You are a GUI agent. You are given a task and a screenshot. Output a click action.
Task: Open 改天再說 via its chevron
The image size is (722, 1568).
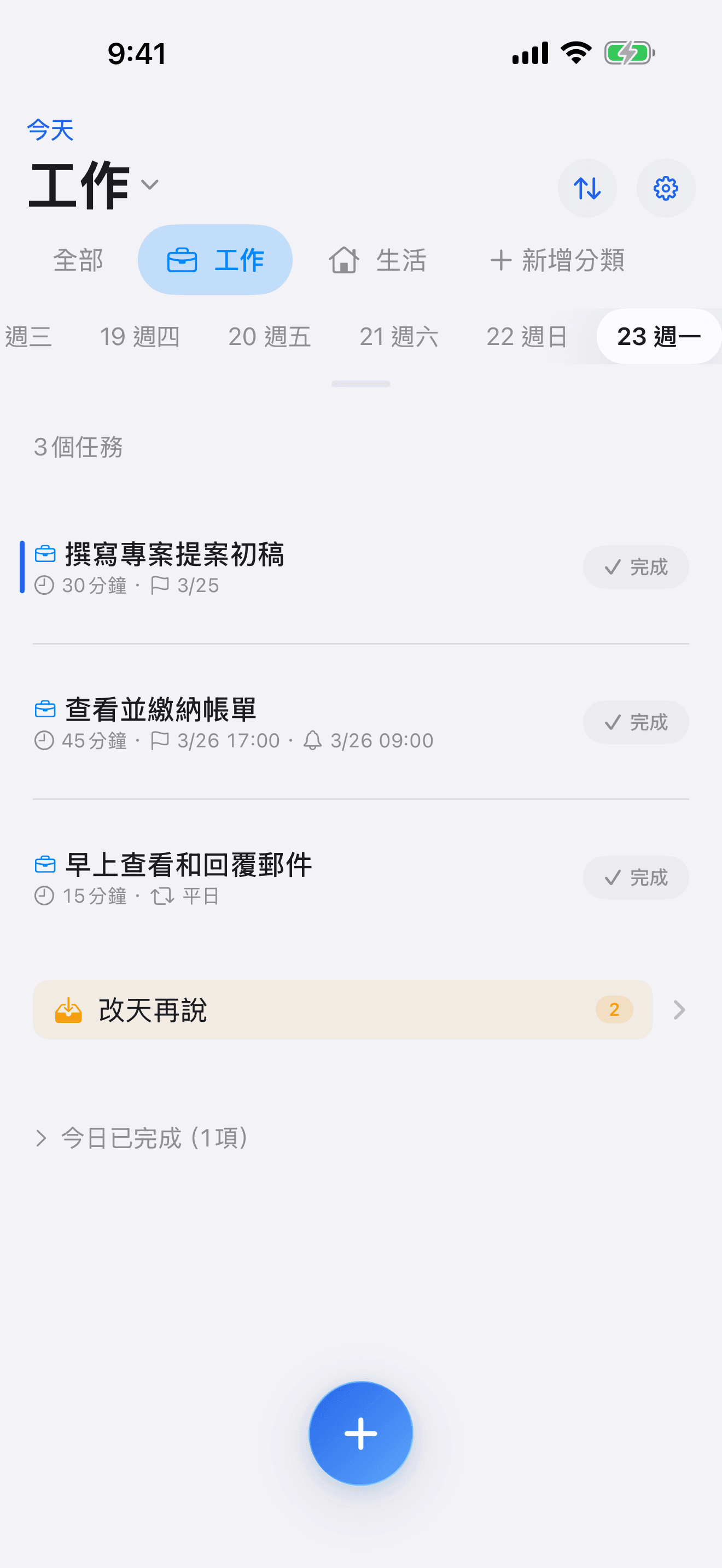coord(678,1010)
